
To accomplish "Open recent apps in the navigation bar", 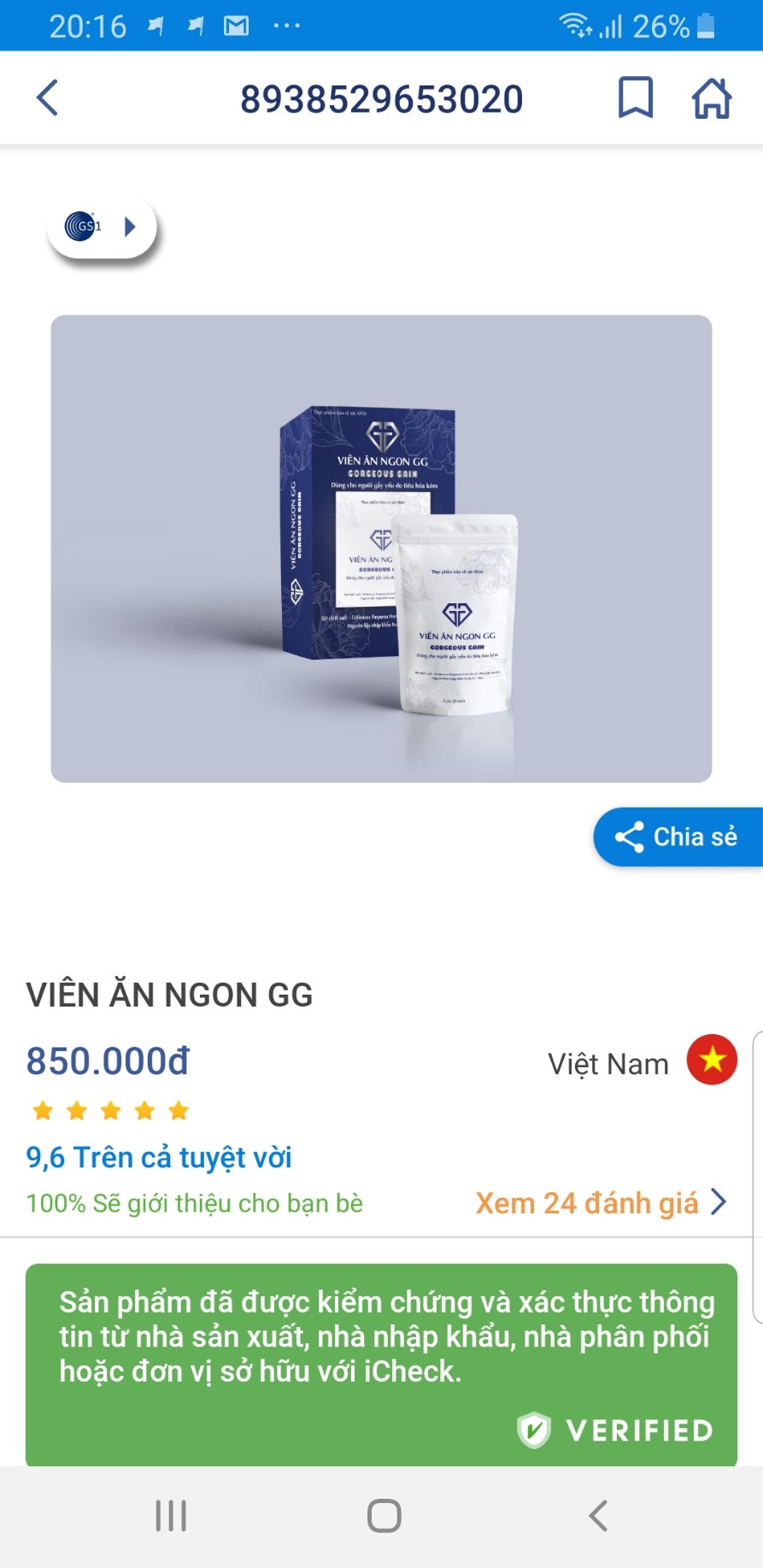I will [171, 1516].
